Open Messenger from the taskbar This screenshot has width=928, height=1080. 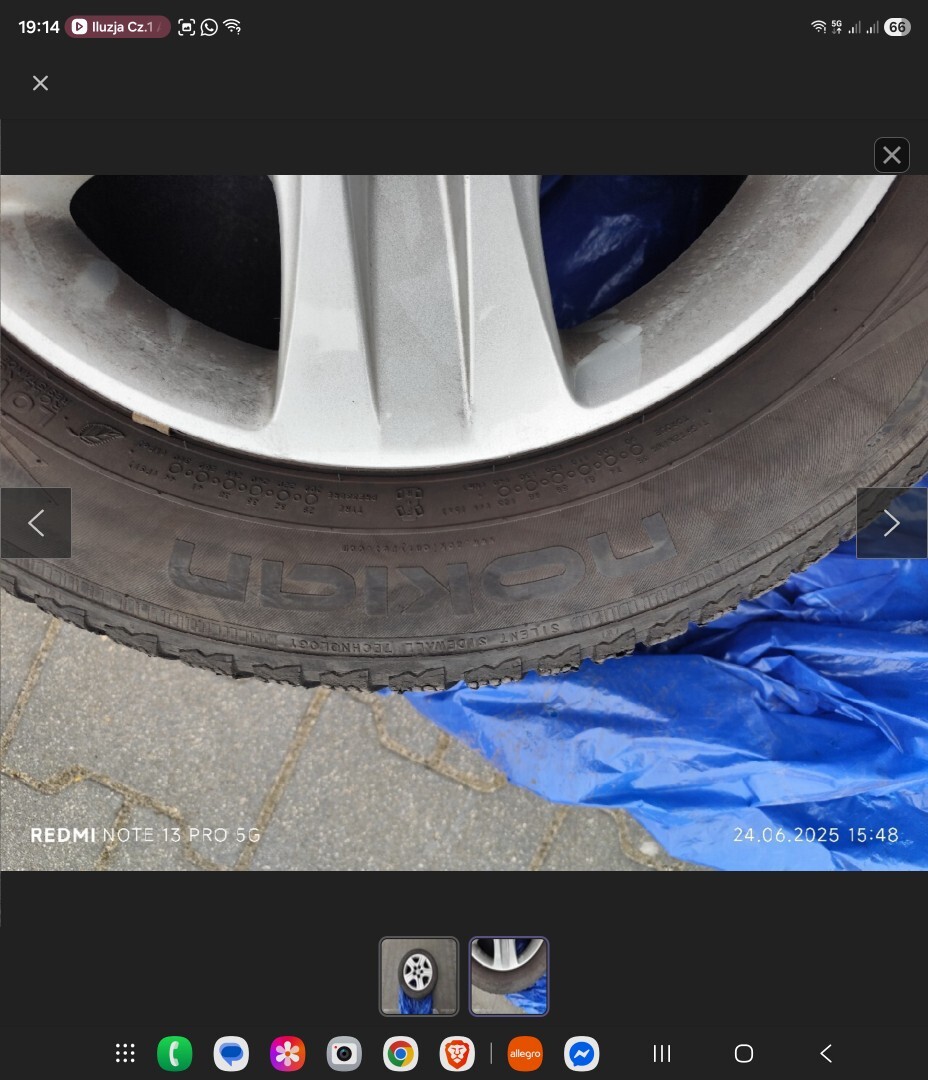pos(581,1053)
